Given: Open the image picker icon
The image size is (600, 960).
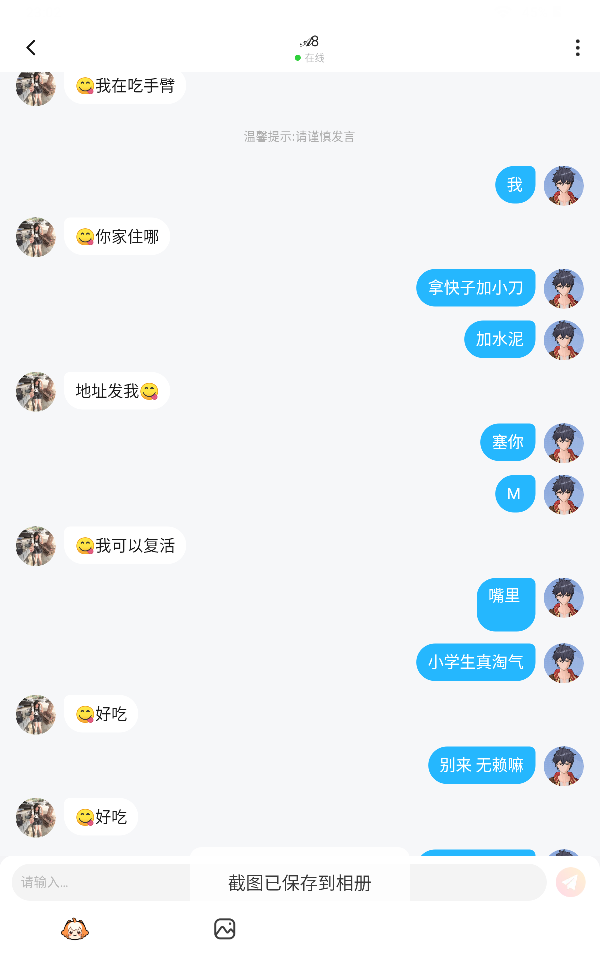Looking at the screenshot, I should click(x=225, y=929).
